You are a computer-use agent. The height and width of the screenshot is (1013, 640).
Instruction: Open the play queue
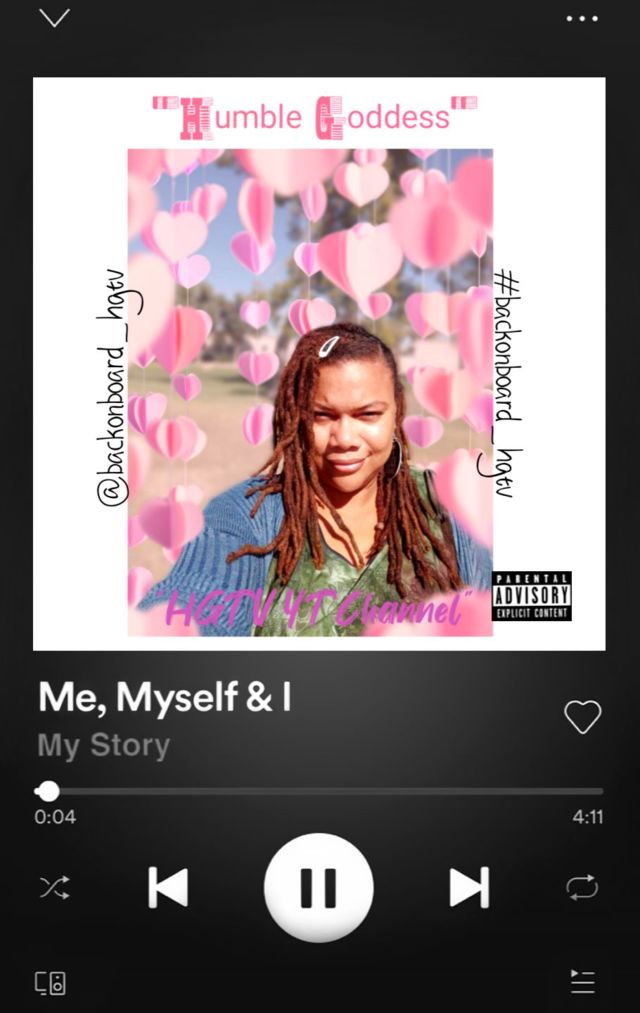coord(582,982)
